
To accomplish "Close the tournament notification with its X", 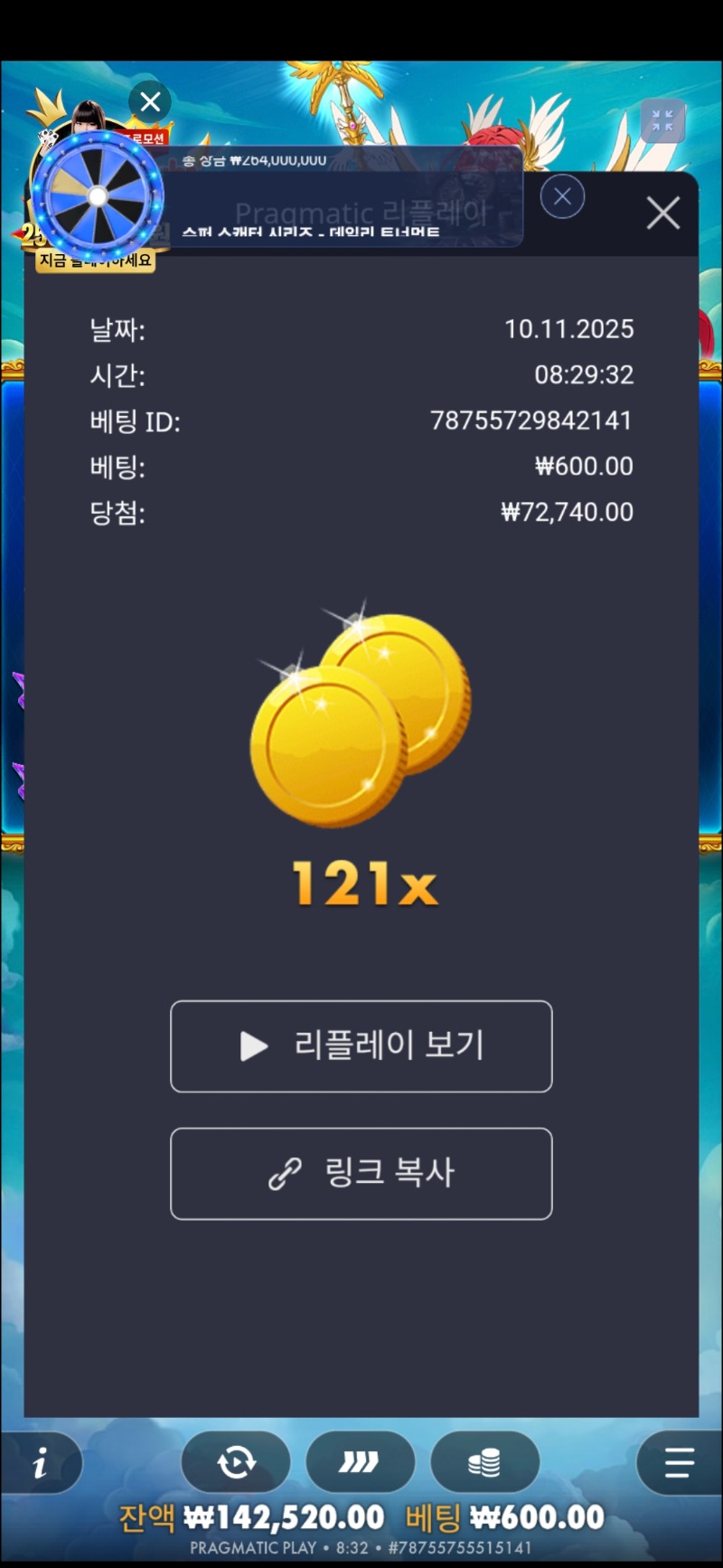I will click(562, 196).
